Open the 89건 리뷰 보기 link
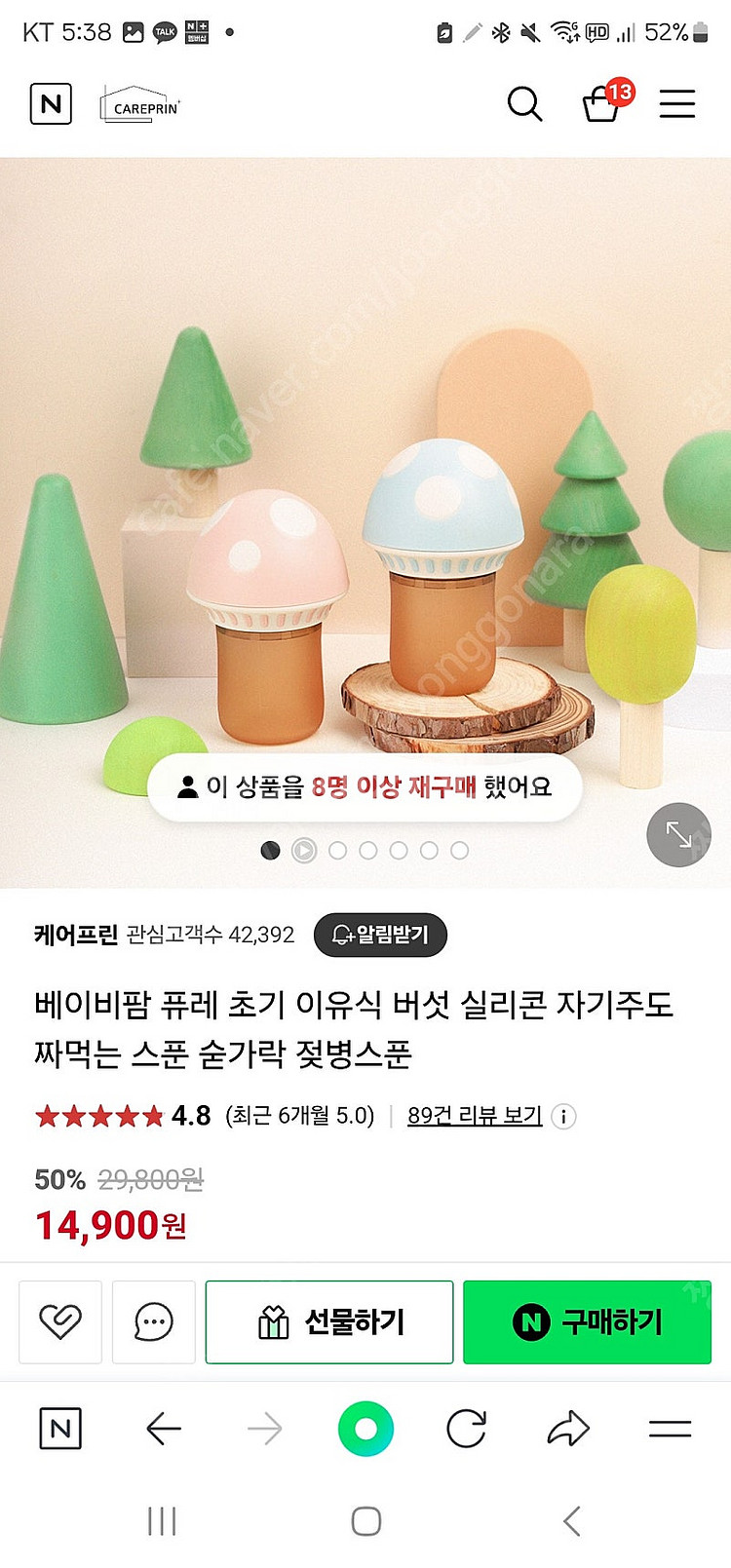The width and height of the screenshot is (731, 1568). click(x=474, y=1115)
